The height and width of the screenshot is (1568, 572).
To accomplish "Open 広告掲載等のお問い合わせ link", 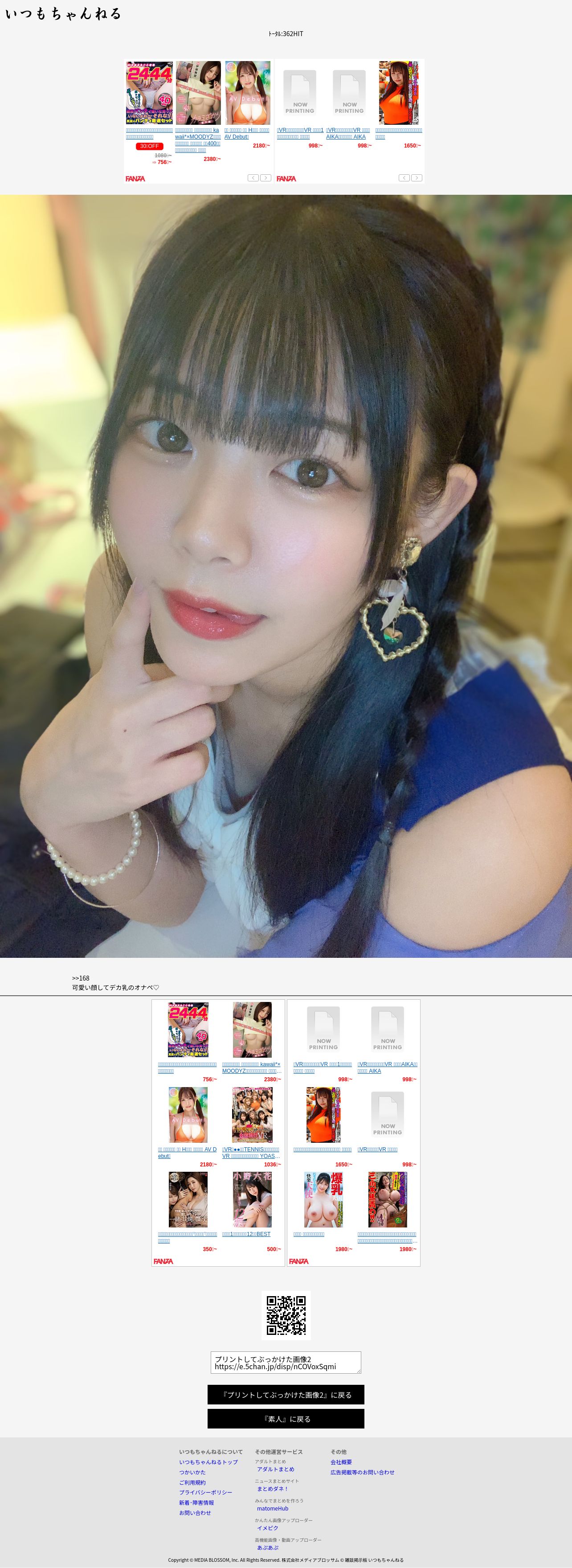I will point(362,1472).
